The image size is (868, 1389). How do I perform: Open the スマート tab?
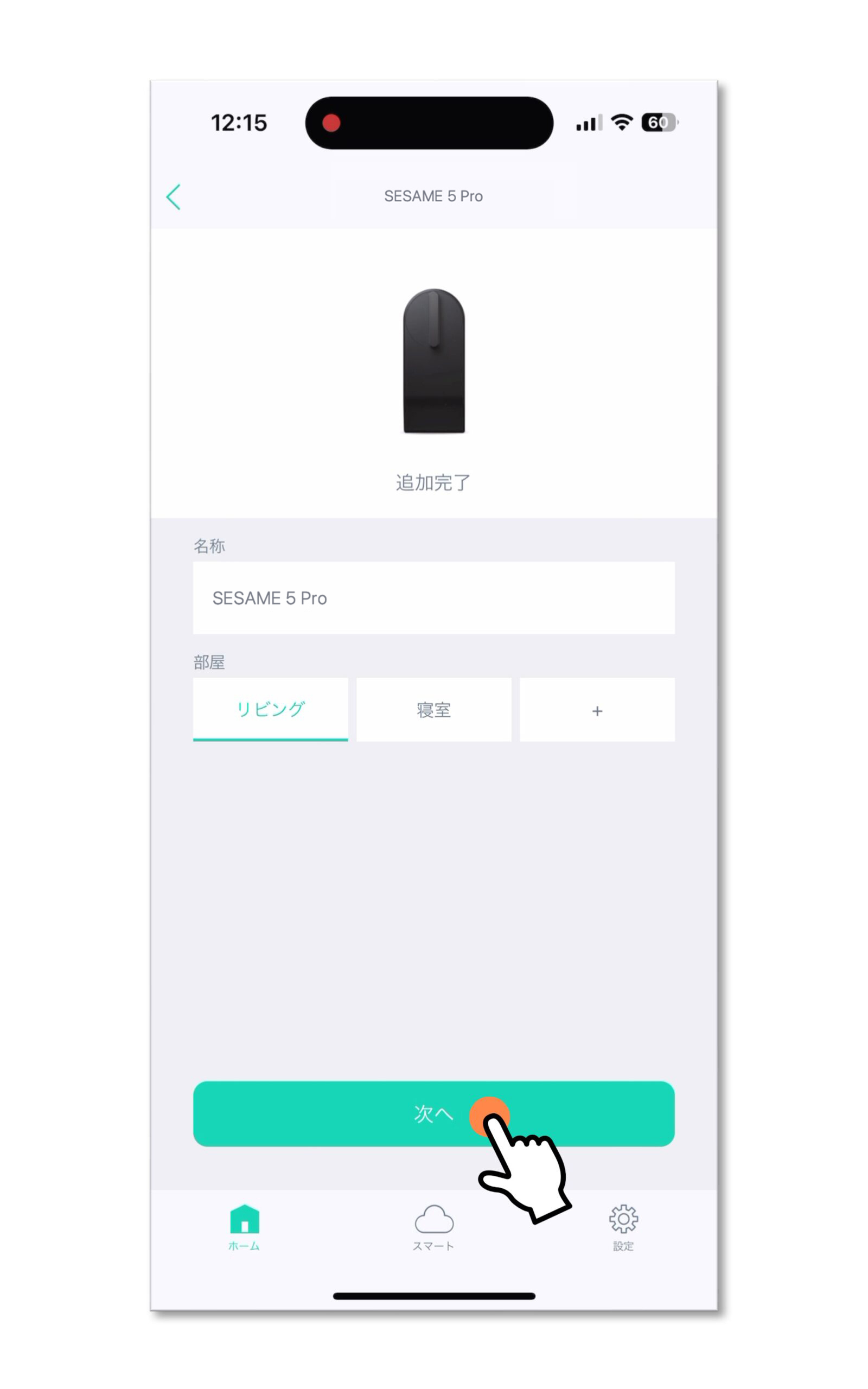tap(434, 1227)
